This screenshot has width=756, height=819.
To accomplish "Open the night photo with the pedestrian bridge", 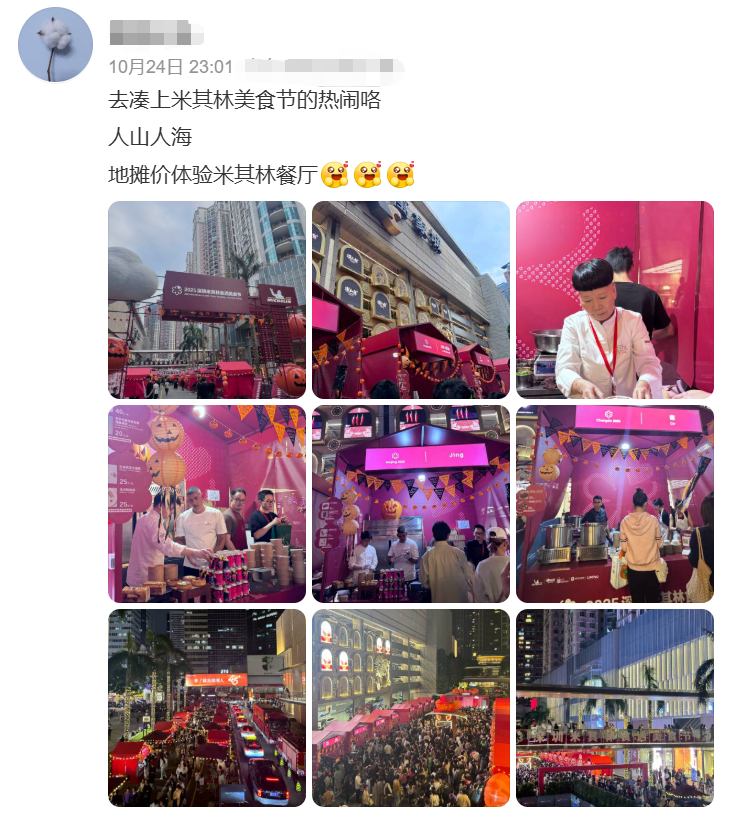I will 615,708.
